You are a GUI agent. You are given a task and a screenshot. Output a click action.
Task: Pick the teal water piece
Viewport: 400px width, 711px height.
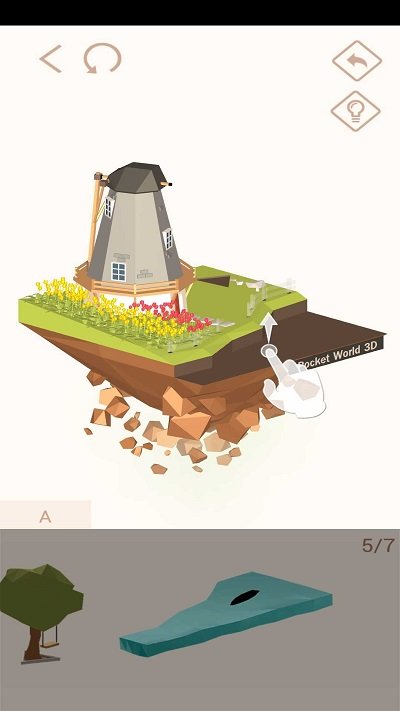pyautogui.click(x=226, y=614)
